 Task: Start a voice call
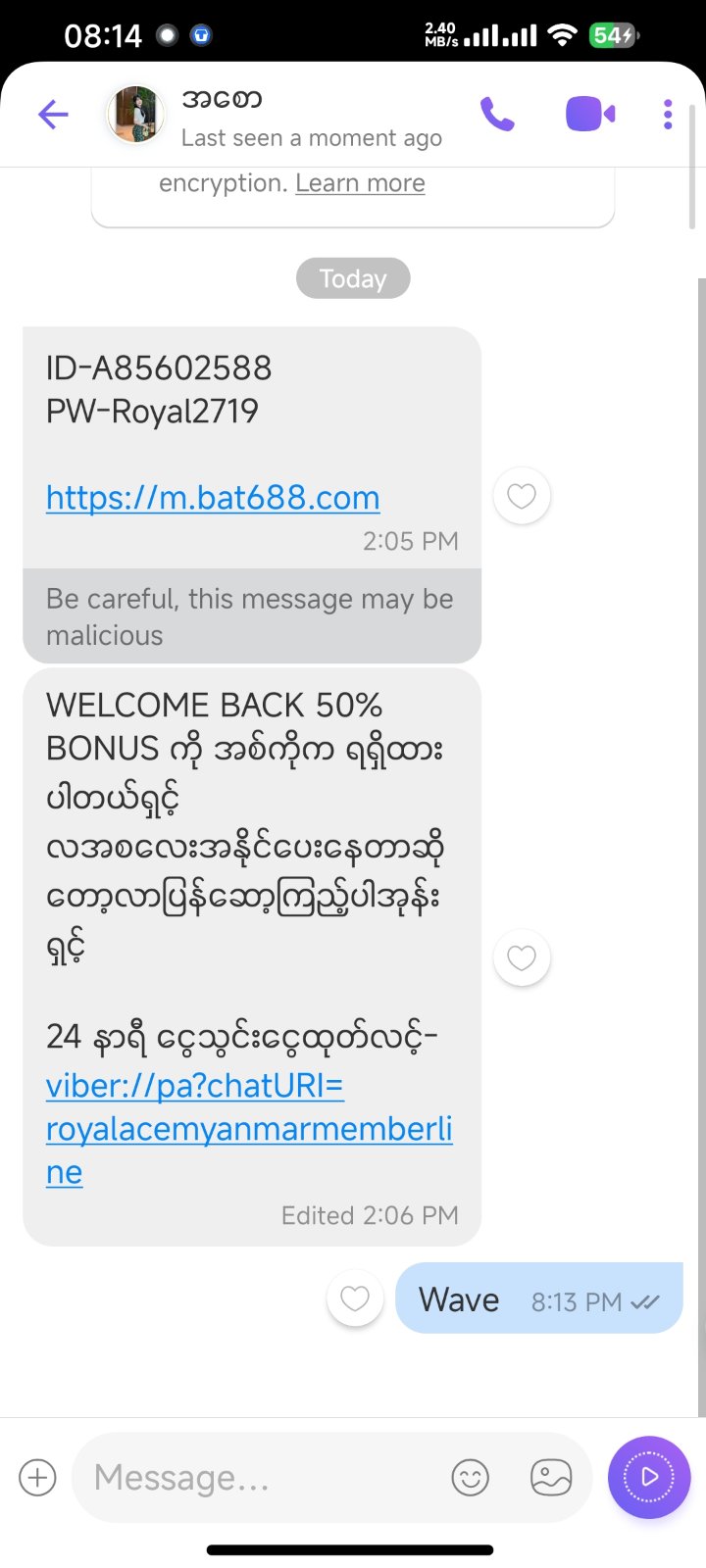[497, 115]
